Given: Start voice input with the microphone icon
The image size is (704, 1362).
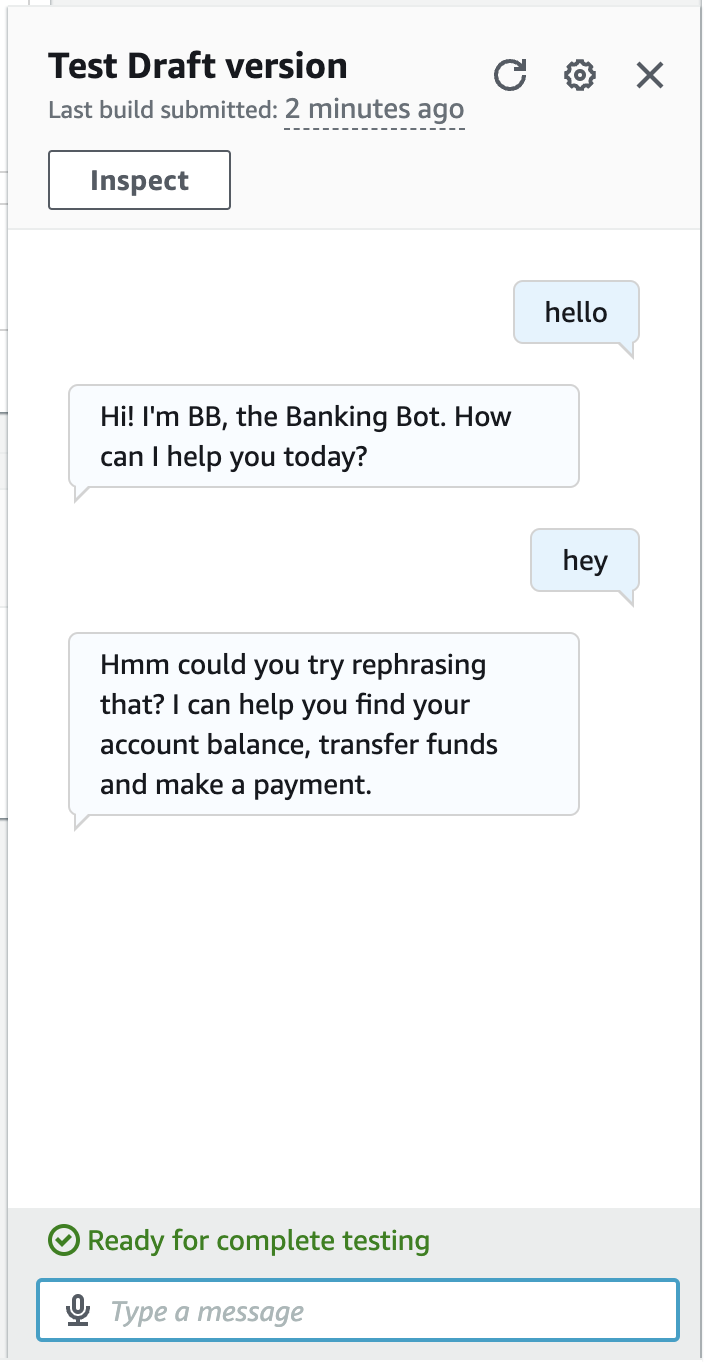Looking at the screenshot, I should point(78,1311).
